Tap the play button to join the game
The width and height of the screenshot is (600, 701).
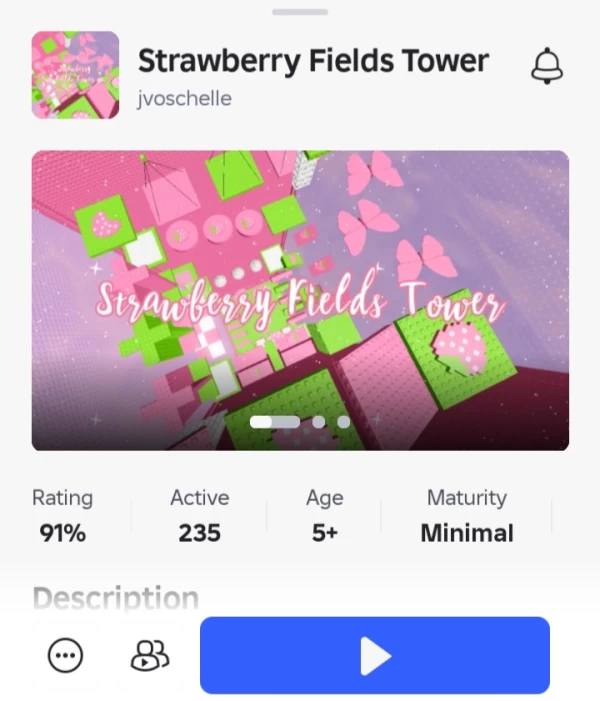point(375,656)
